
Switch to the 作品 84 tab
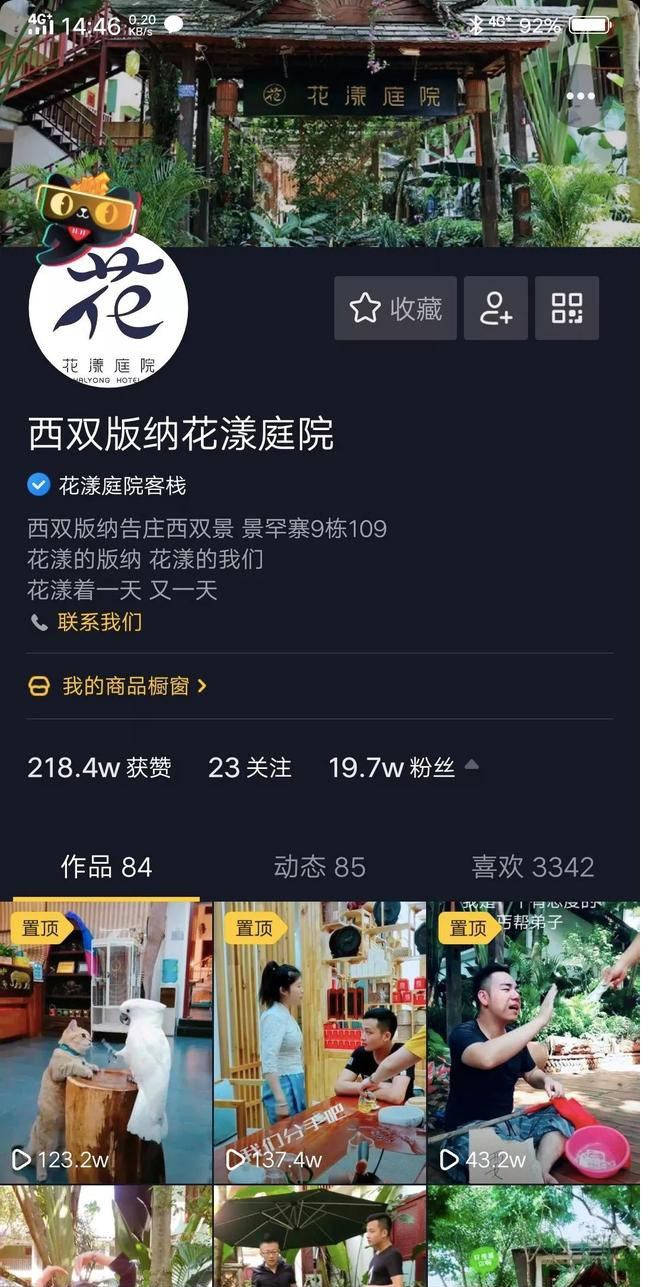(106, 867)
